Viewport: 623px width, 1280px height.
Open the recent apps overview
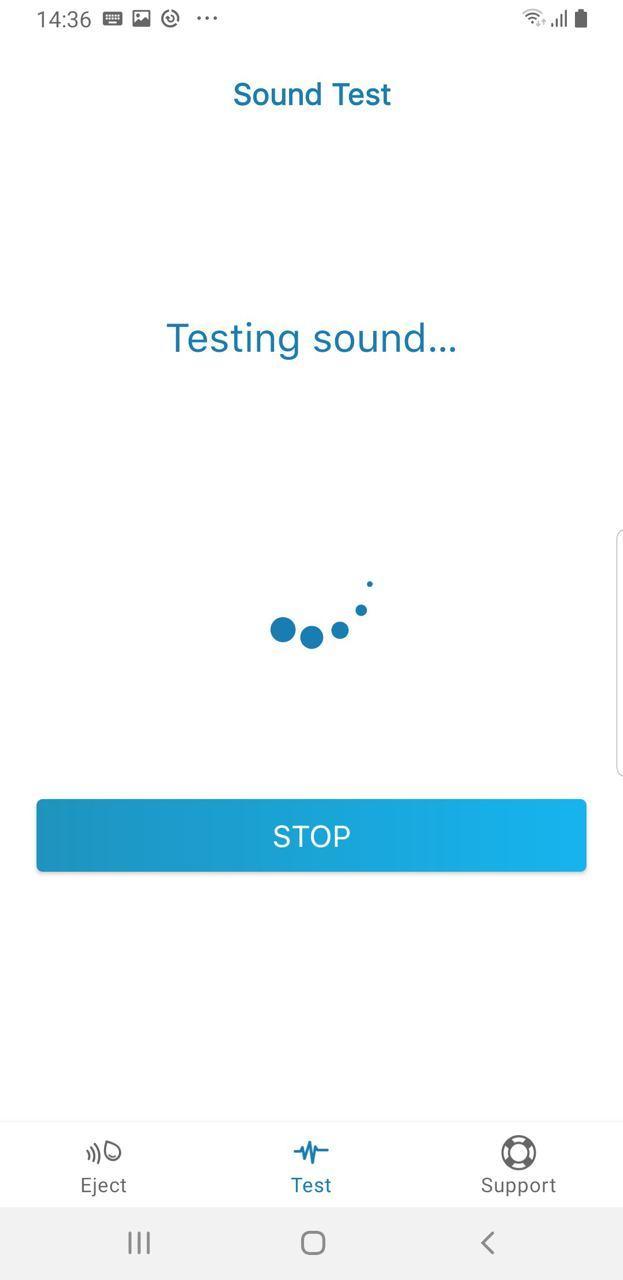coord(139,1243)
